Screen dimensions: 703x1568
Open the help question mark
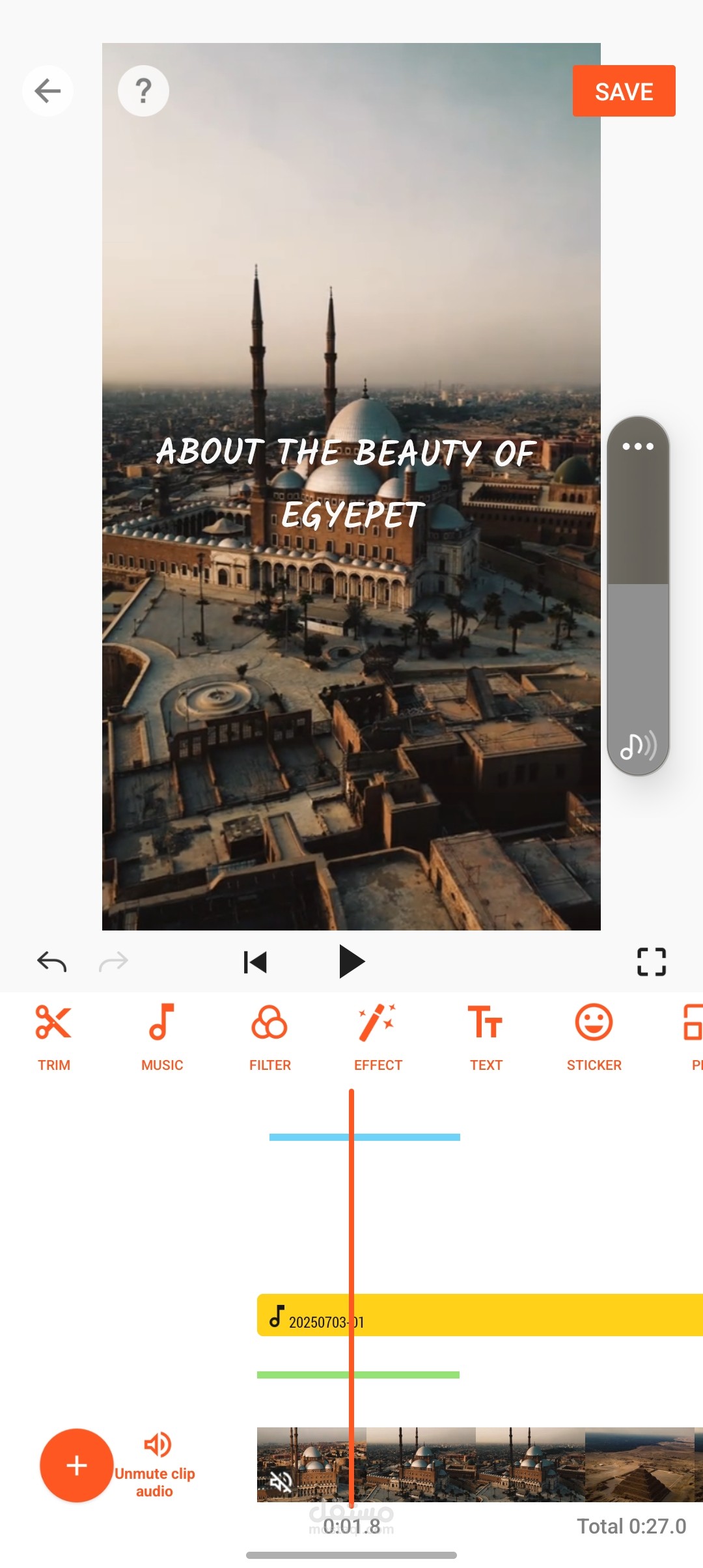coord(143,91)
